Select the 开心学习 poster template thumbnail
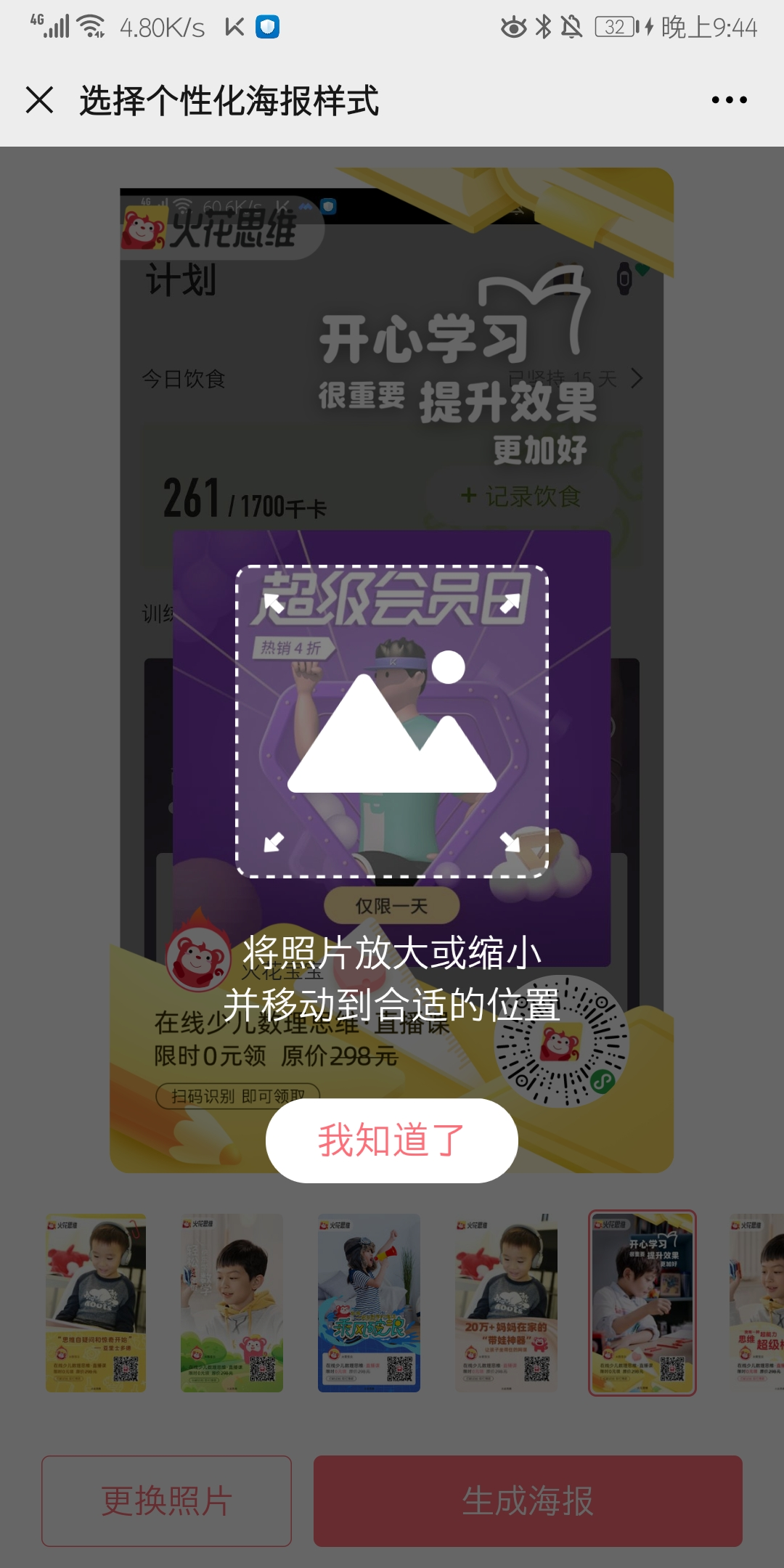The height and width of the screenshot is (1568, 784). pos(642,1302)
